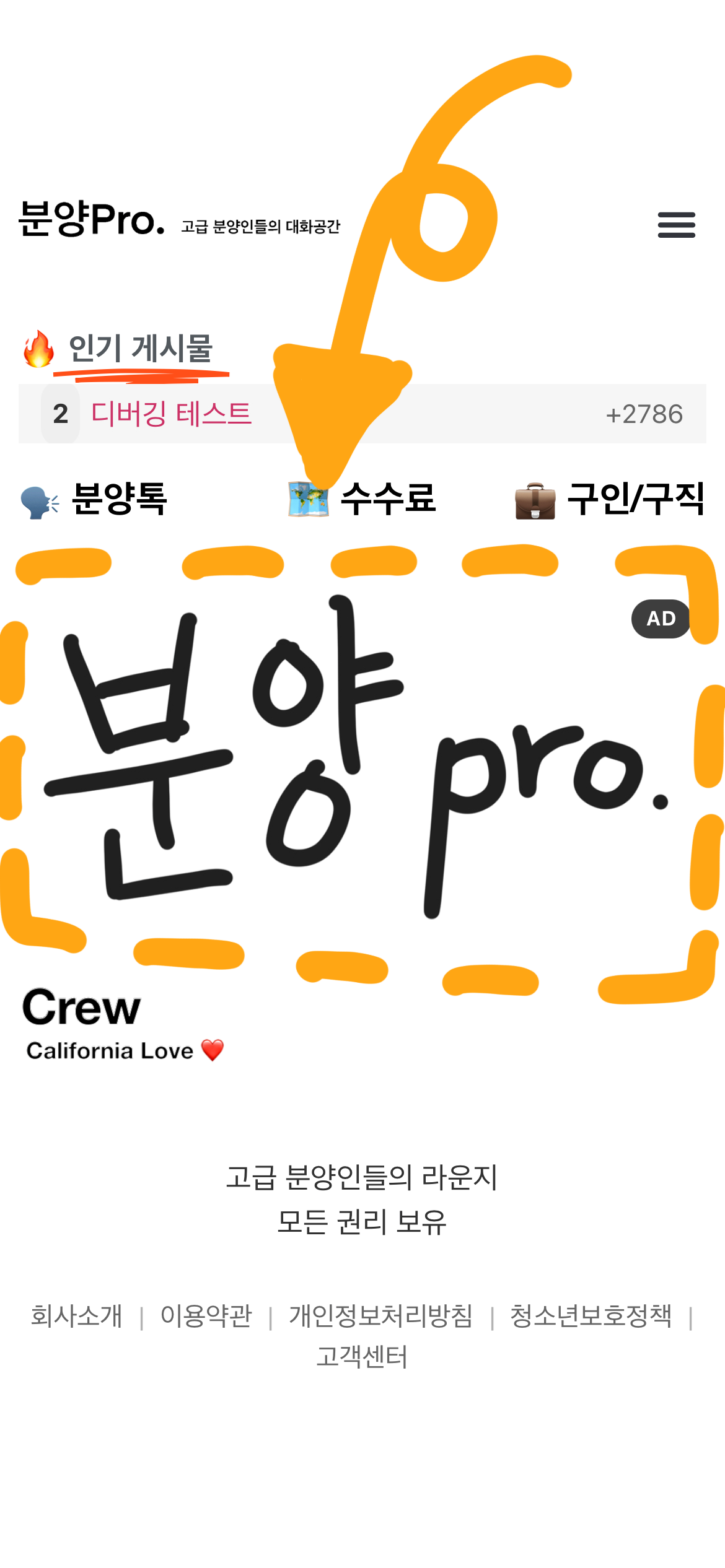This screenshot has height=1568, width=725.
Task: Switch to 구인/구직 section
Action: click(610, 499)
